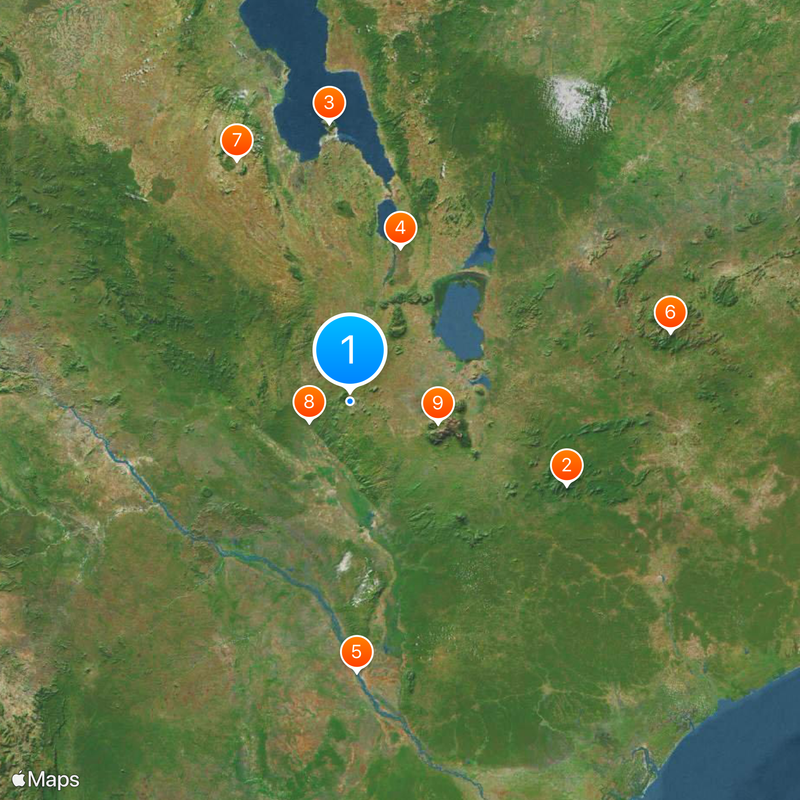Viewport: 800px width, 800px height.
Task: Open map pin number 6
Action: pos(670,313)
